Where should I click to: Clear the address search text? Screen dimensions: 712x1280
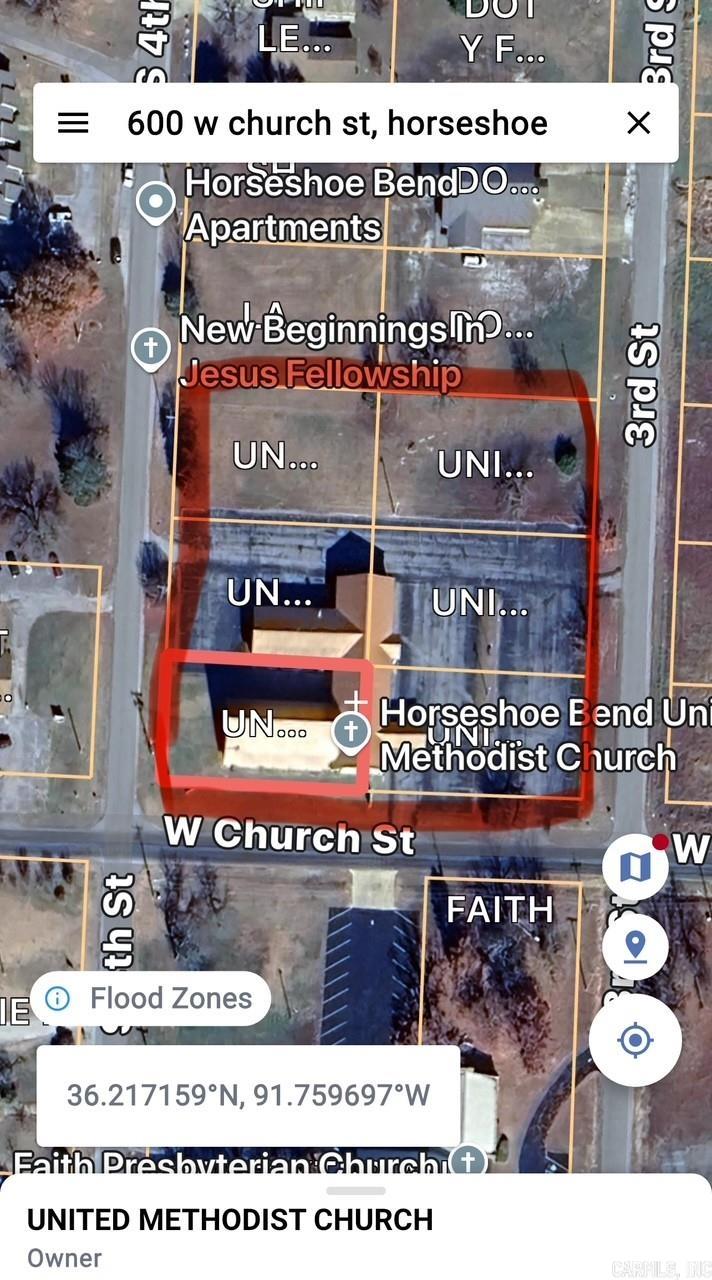[638, 123]
